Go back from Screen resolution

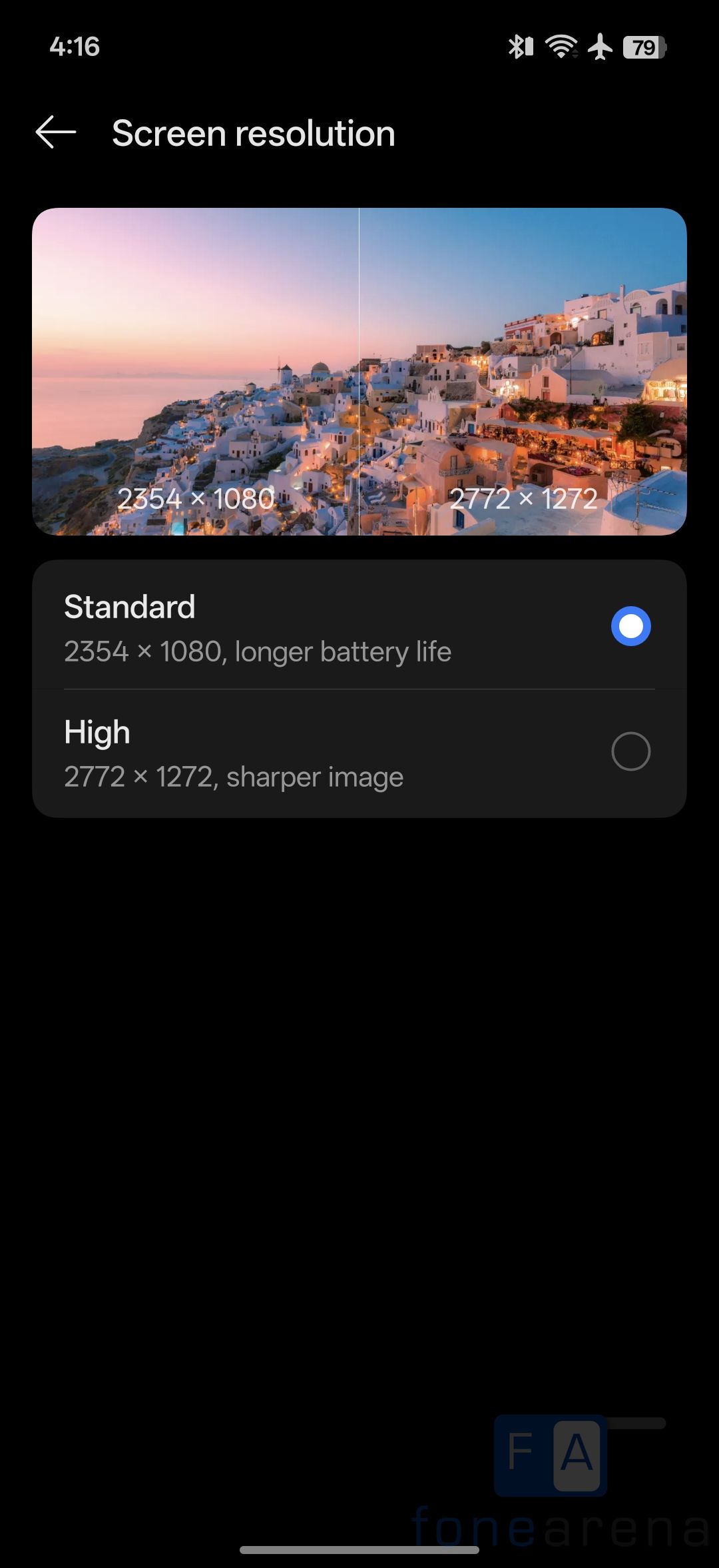pyautogui.click(x=56, y=133)
